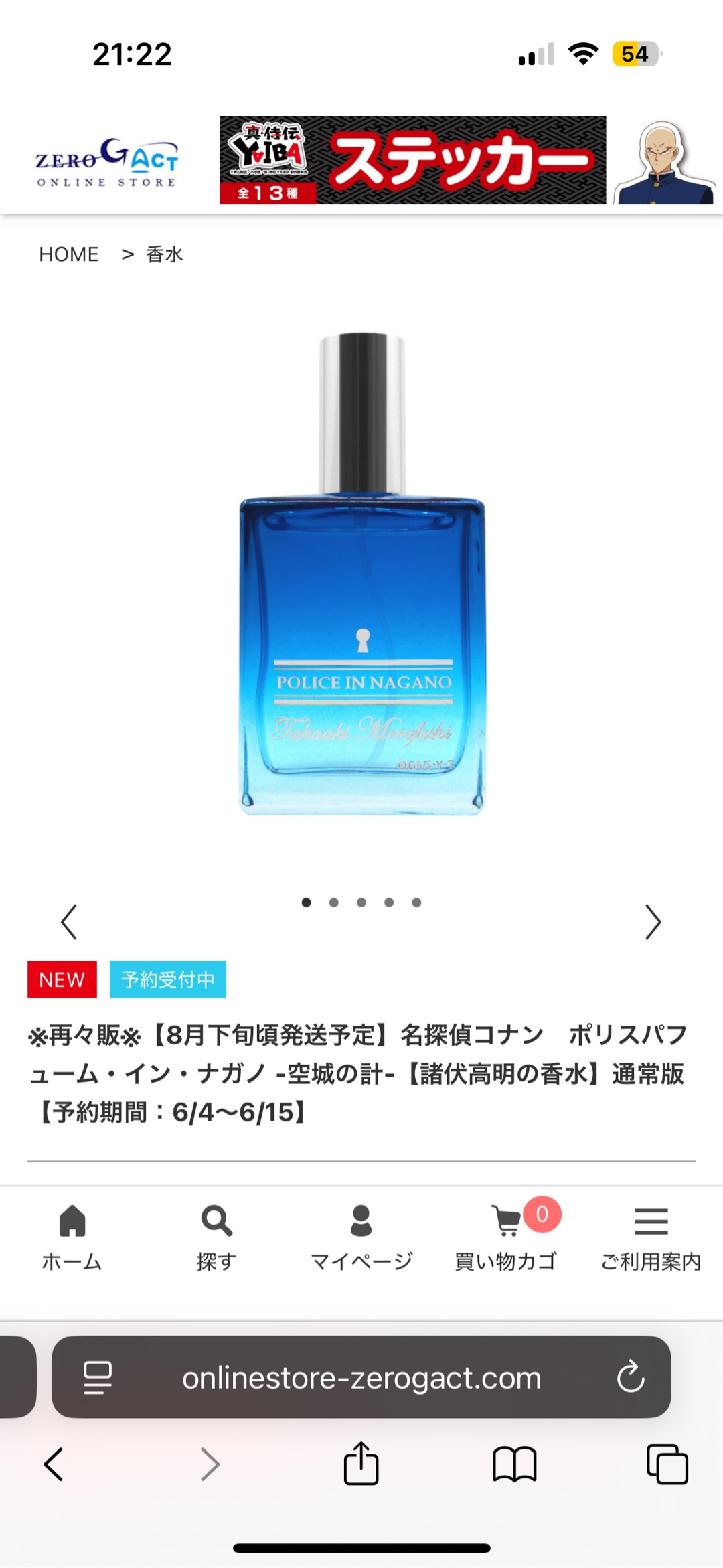Enlarge the blue perfume bottle image

coord(361,574)
